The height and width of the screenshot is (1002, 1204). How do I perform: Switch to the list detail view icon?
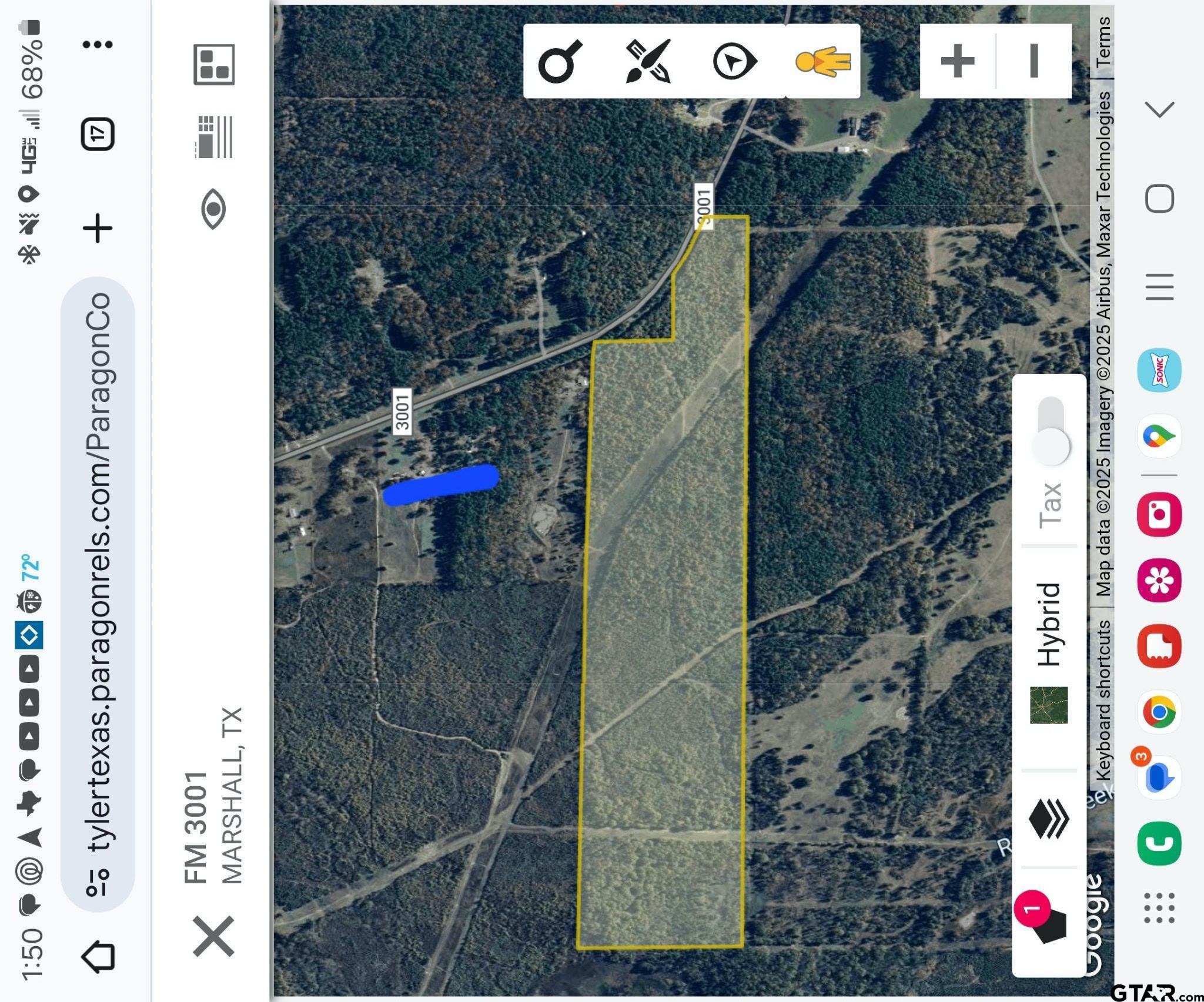[x=213, y=137]
